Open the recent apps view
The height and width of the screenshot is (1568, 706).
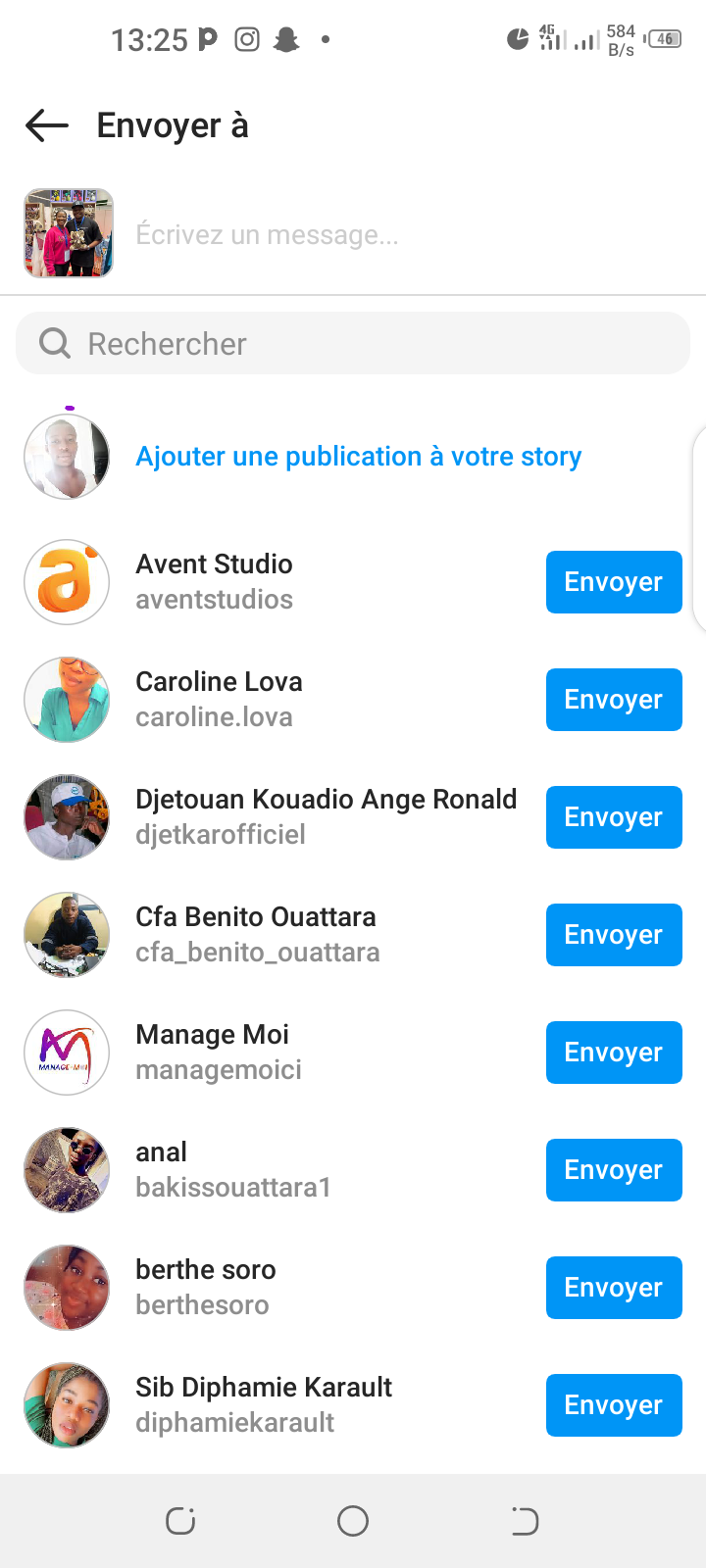click(180, 1521)
